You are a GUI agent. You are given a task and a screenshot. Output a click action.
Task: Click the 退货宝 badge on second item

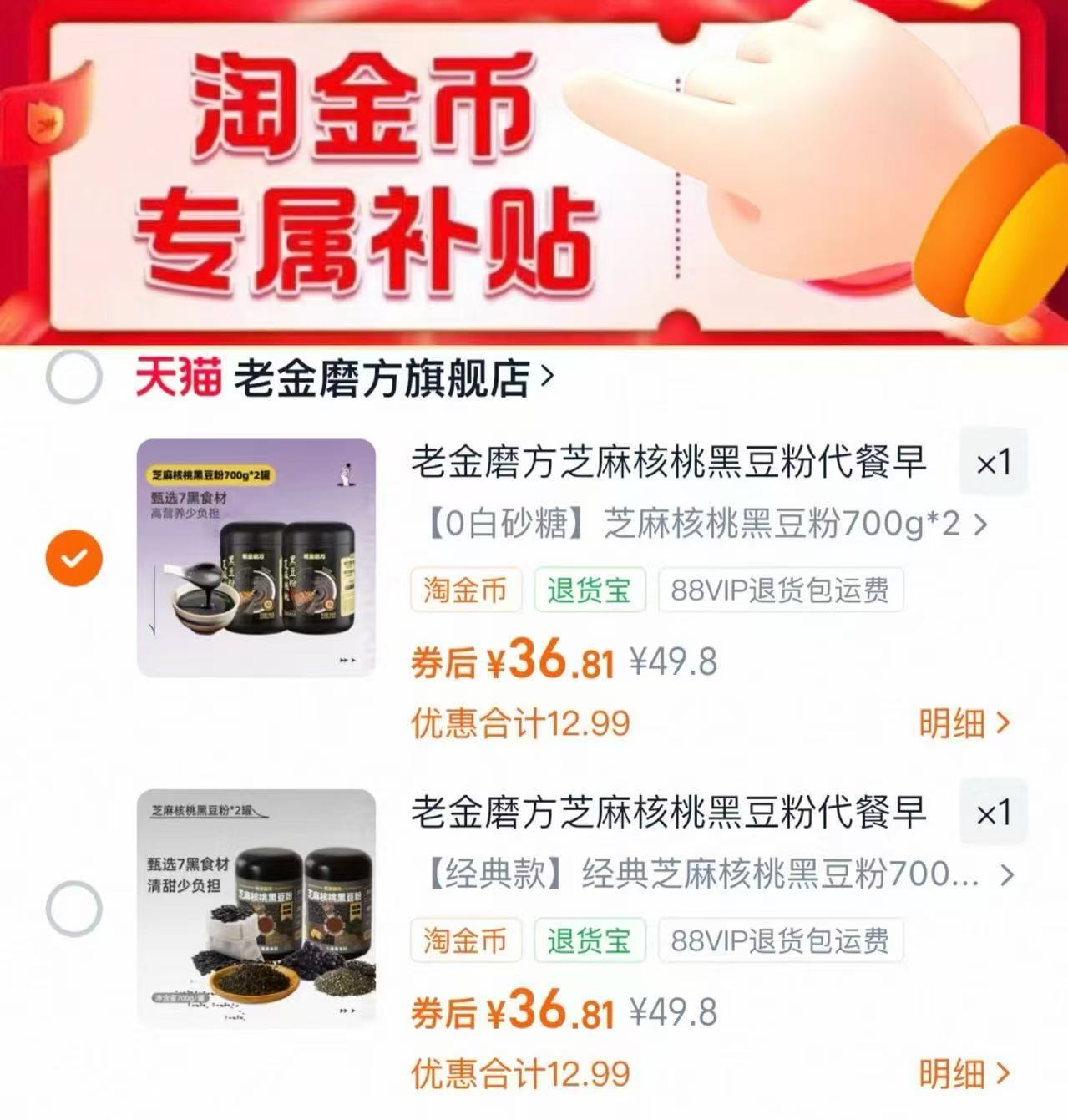coord(589,940)
